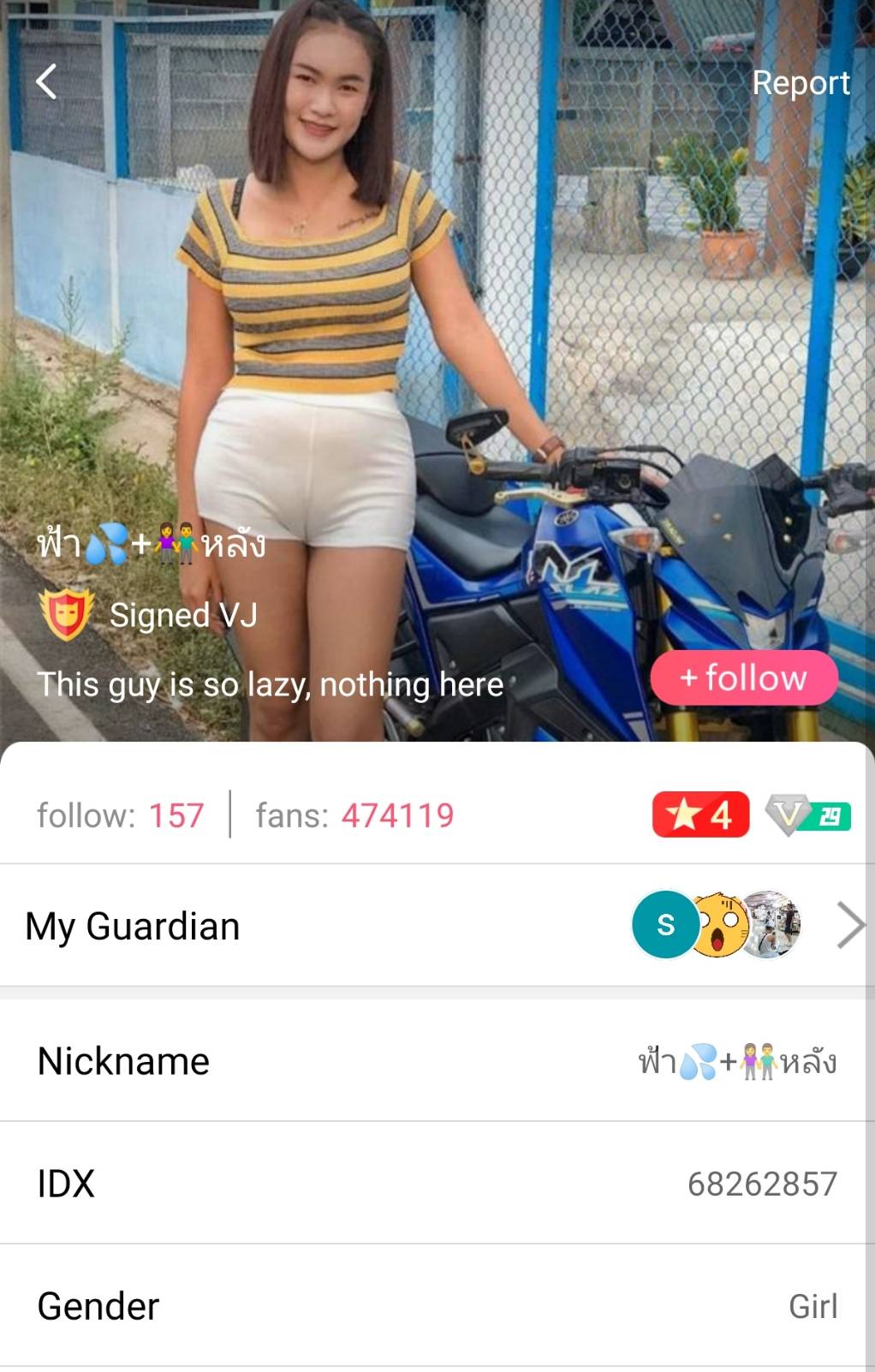The height and width of the screenshot is (1372, 875).
Task: Go back using the top-left arrow
Action: [46, 82]
